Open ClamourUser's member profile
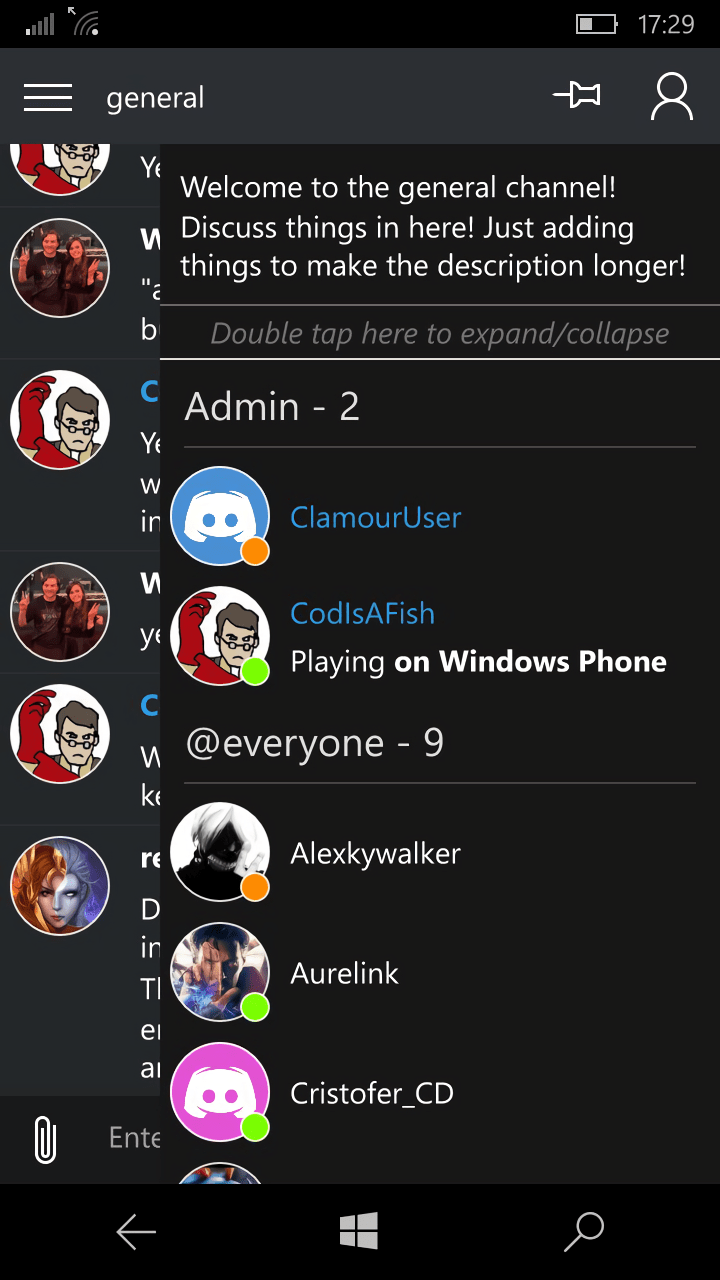 440,517
